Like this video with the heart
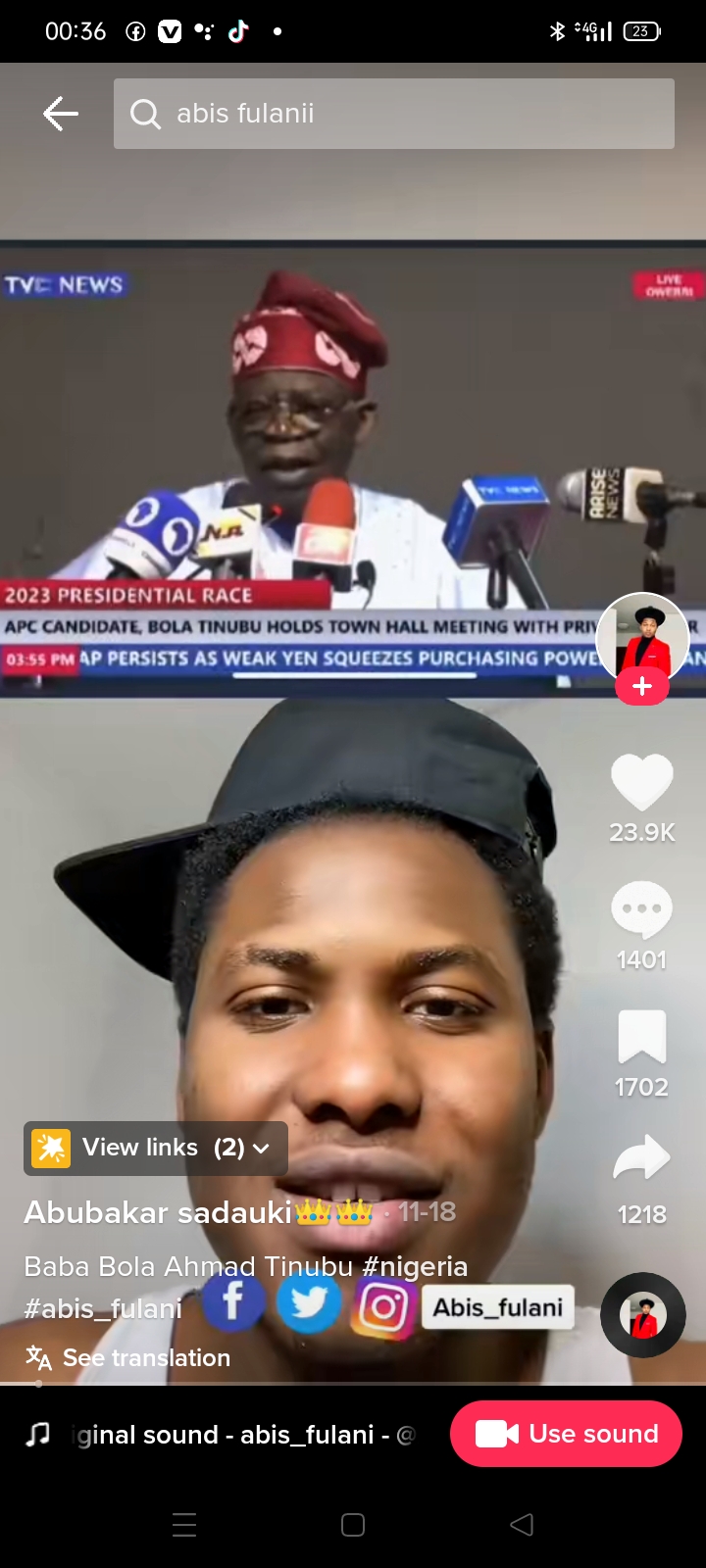 (x=642, y=782)
